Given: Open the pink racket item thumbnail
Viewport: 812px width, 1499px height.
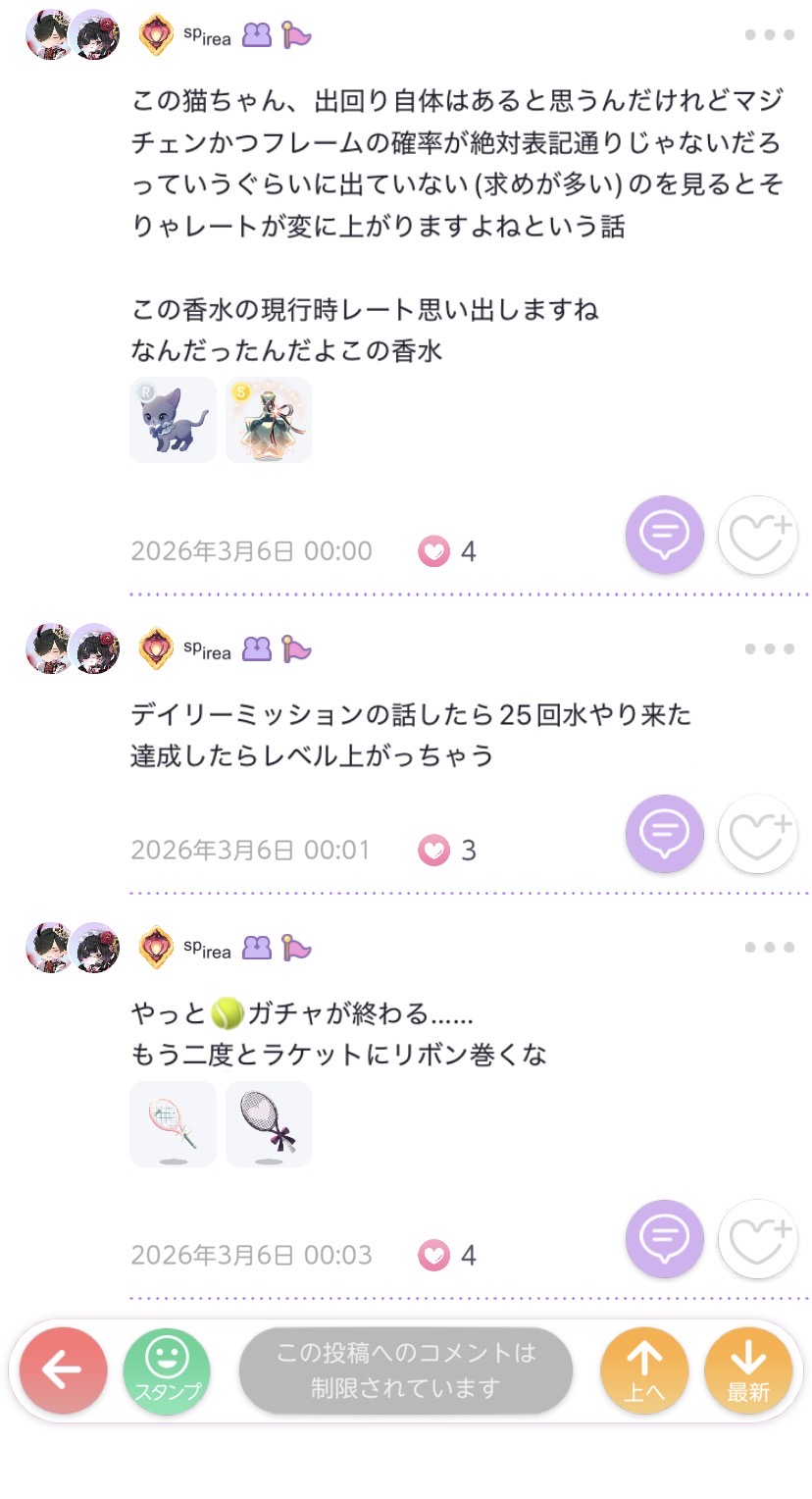Looking at the screenshot, I should [x=173, y=1124].
